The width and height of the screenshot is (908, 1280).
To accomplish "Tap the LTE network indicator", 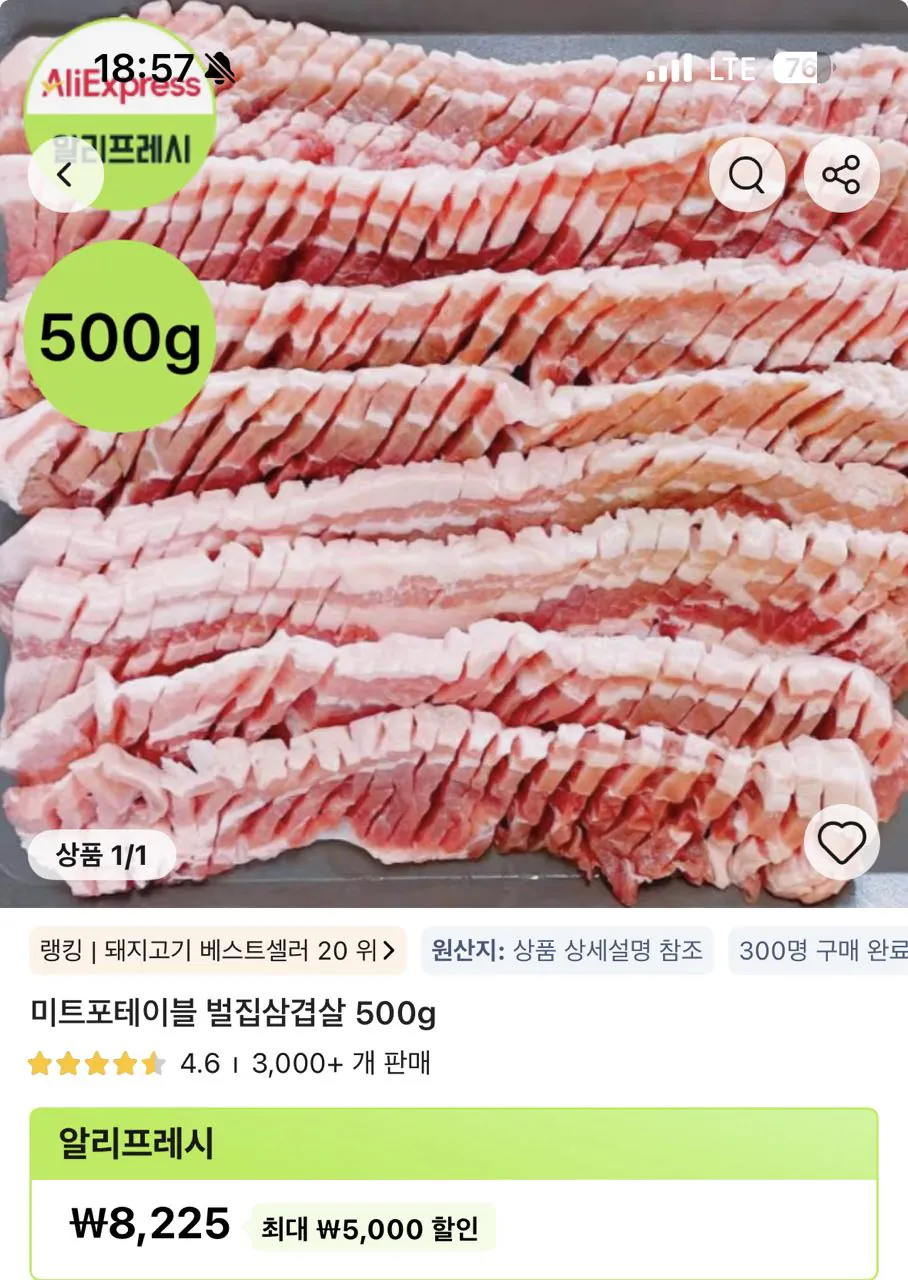I will click(x=733, y=68).
